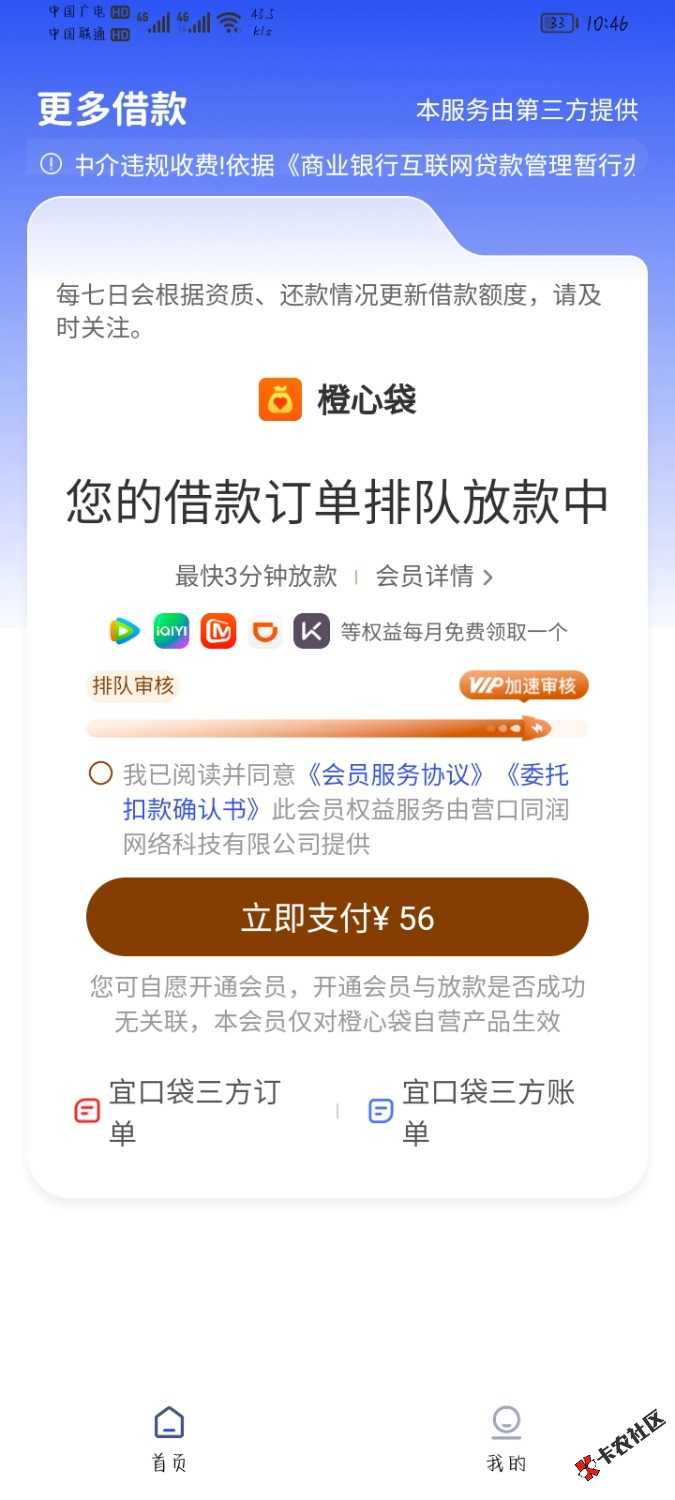
Task: Open 宜口袋三方订单
Action: [x=180, y=1111]
